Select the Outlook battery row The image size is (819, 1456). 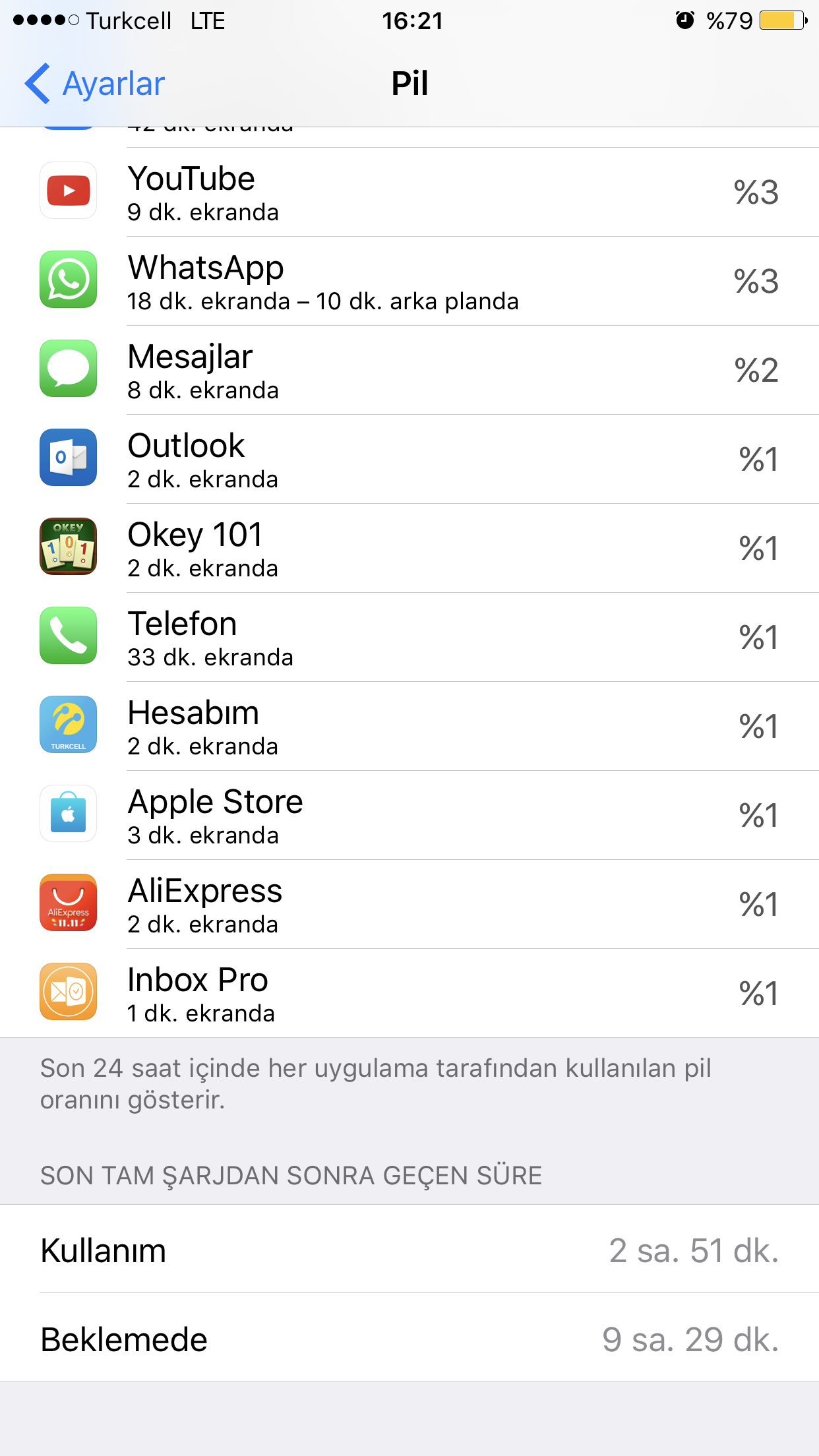point(409,459)
